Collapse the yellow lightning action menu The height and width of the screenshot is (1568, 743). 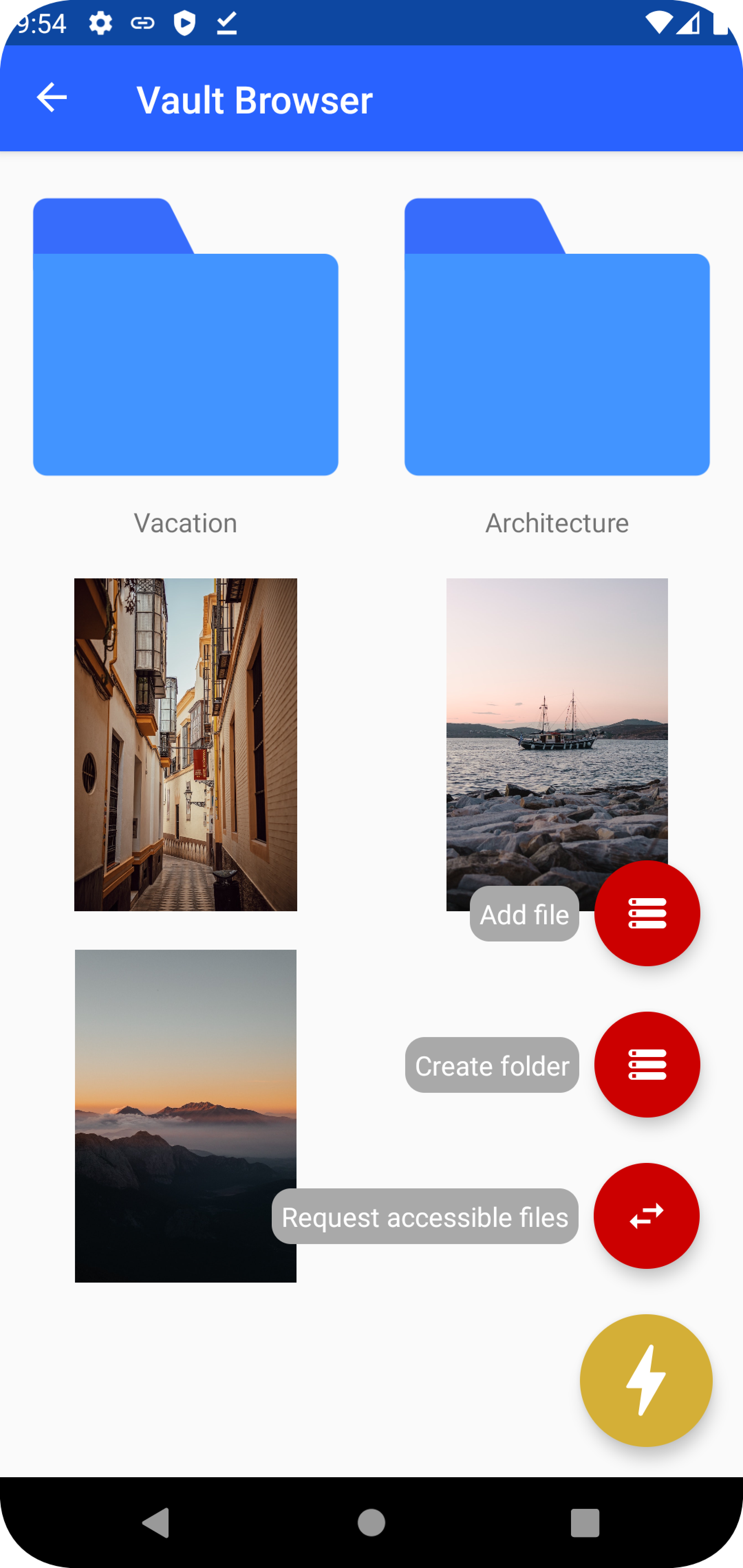(x=646, y=1380)
